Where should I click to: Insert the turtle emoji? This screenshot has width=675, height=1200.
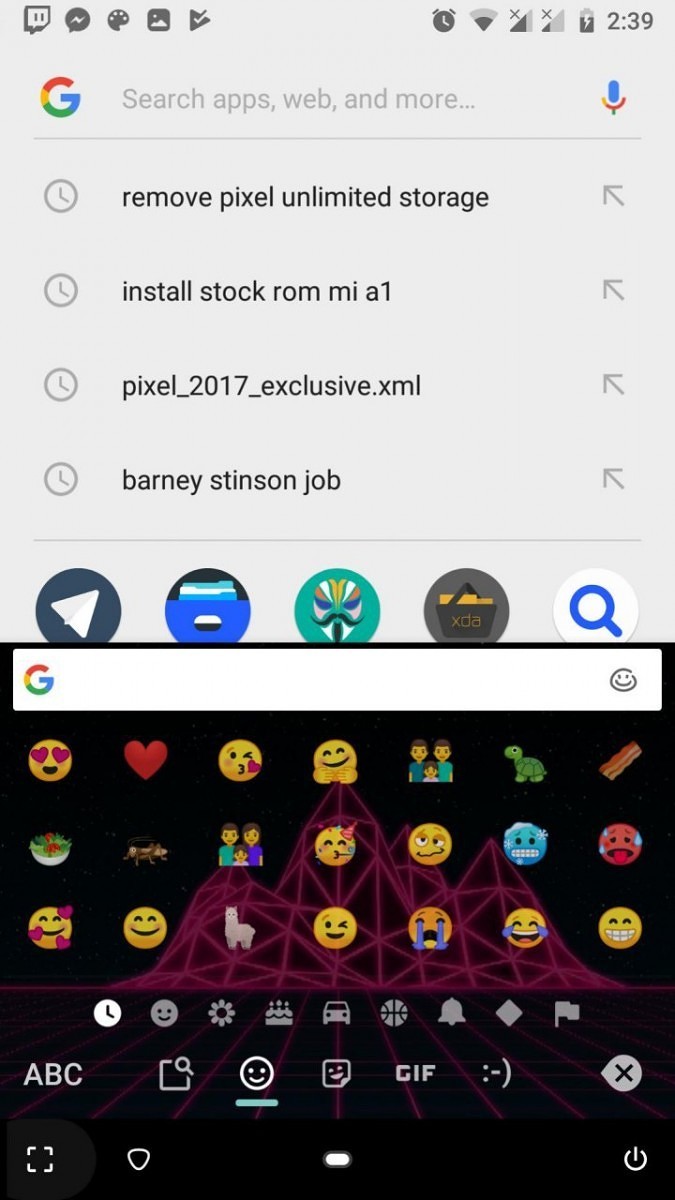coord(525,763)
